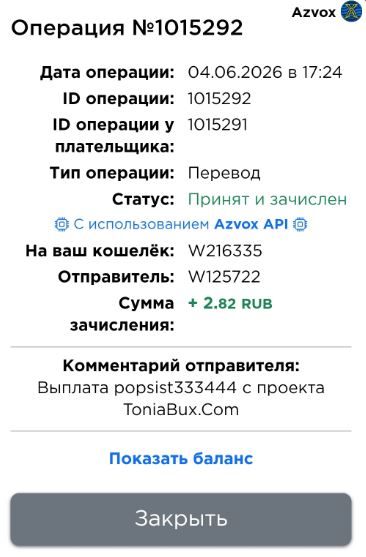Tap the Показать баланс link

181,458
